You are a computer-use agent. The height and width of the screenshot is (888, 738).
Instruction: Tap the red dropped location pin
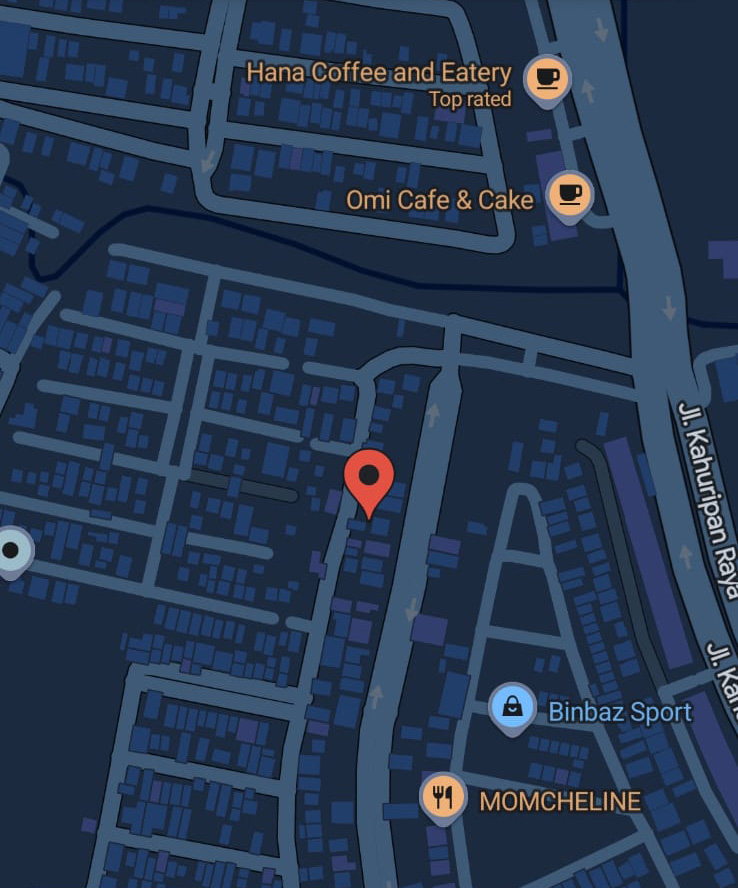[x=370, y=478]
